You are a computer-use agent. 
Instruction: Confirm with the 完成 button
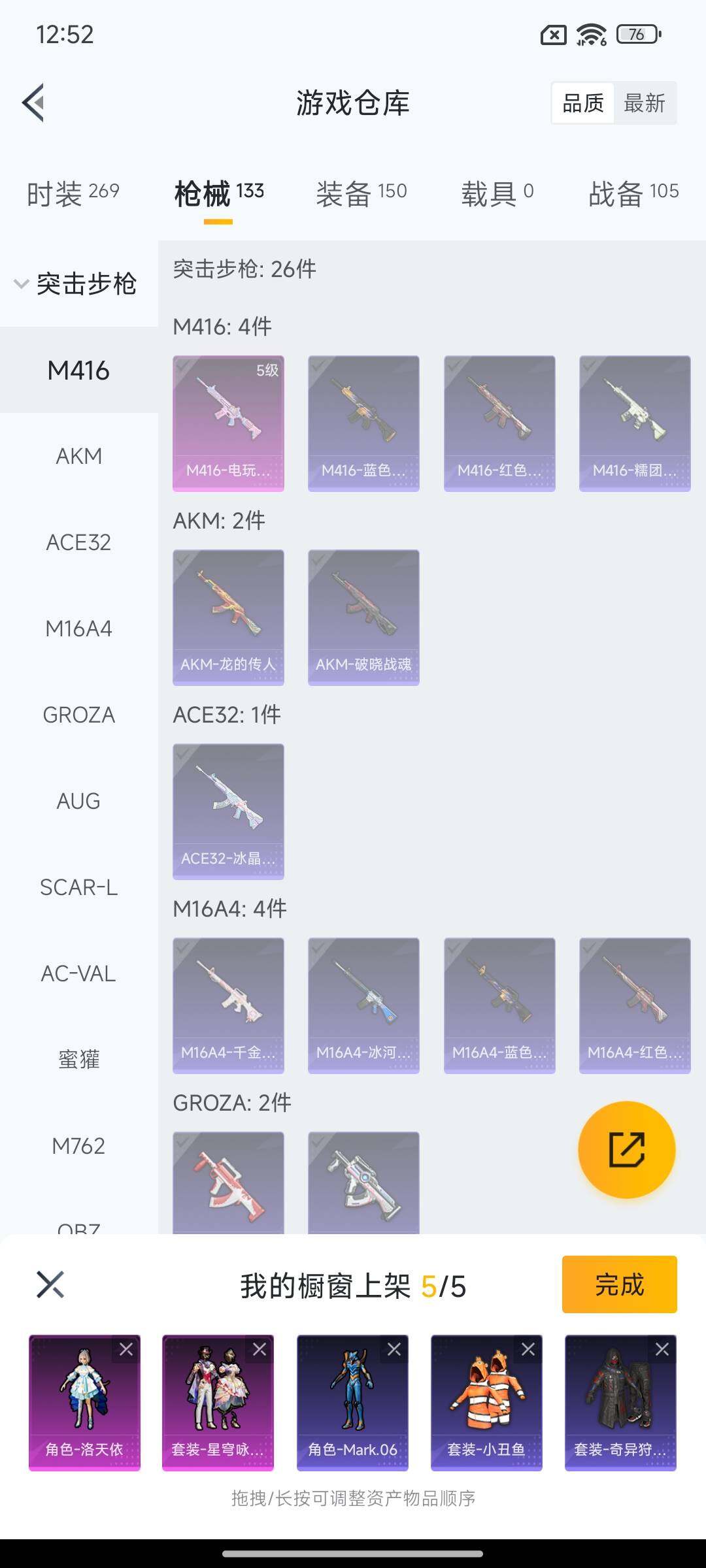point(619,1284)
